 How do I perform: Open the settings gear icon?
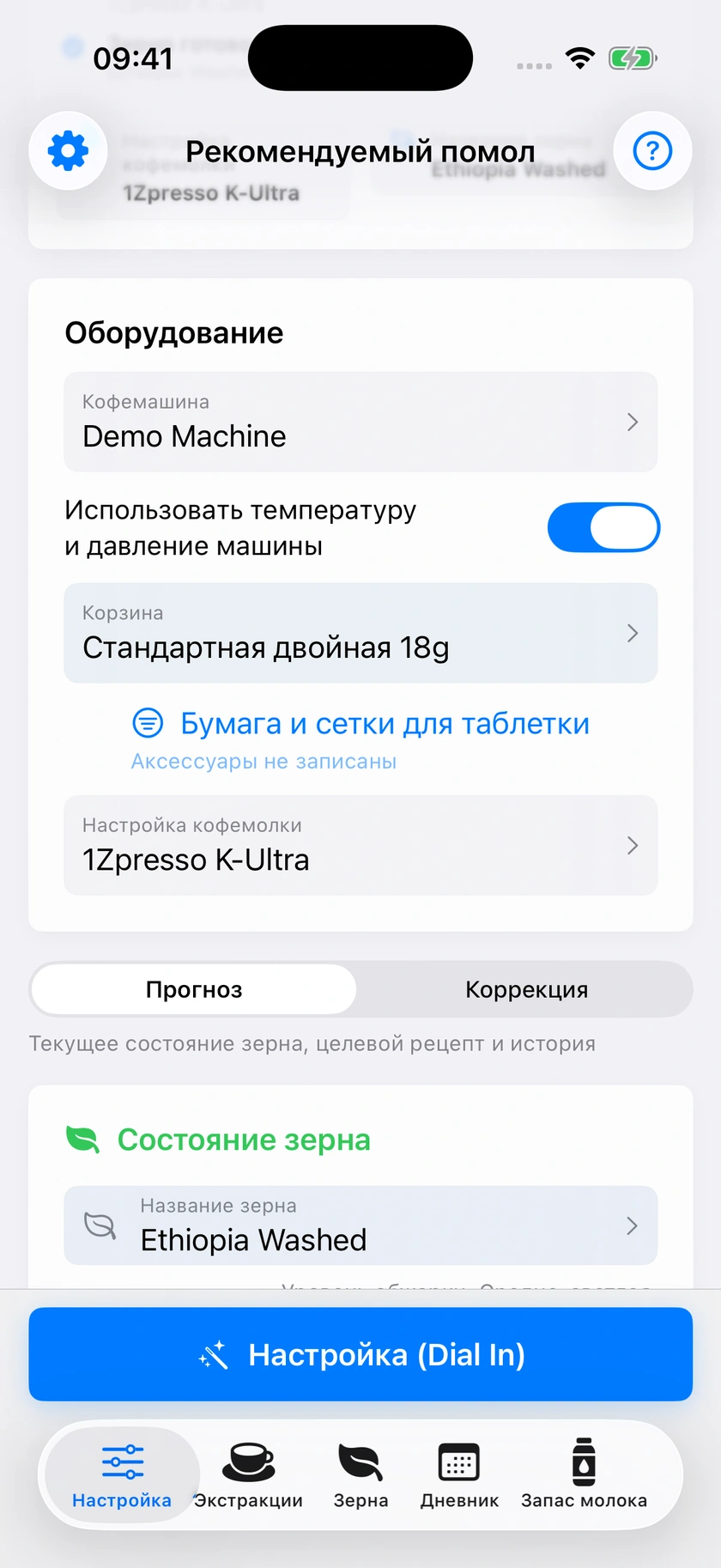tap(69, 151)
